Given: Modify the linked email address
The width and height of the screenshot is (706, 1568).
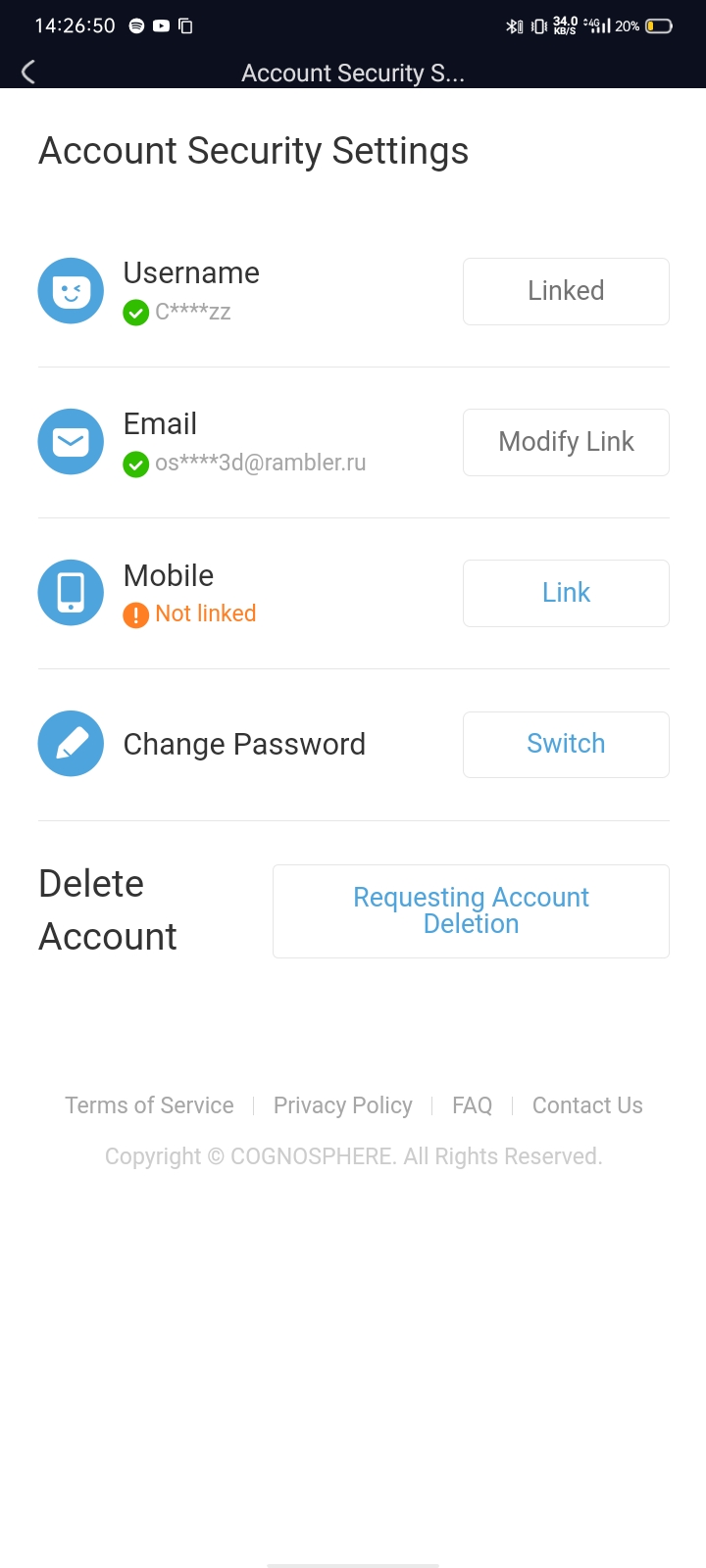Looking at the screenshot, I should [x=566, y=442].
